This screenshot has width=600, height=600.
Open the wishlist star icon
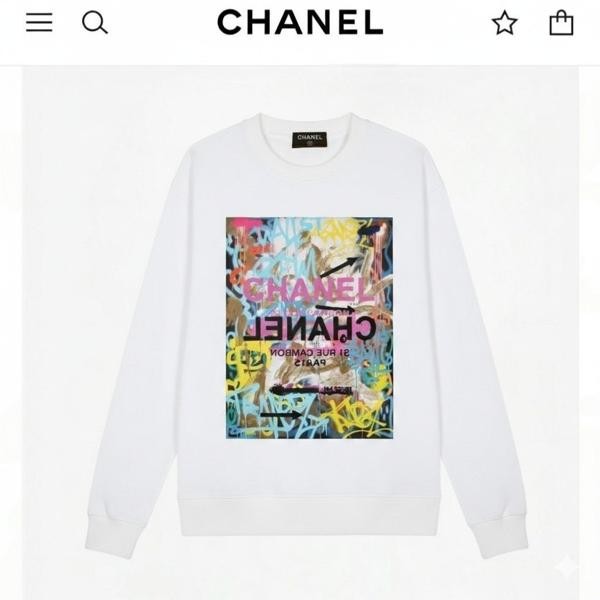coord(505,22)
